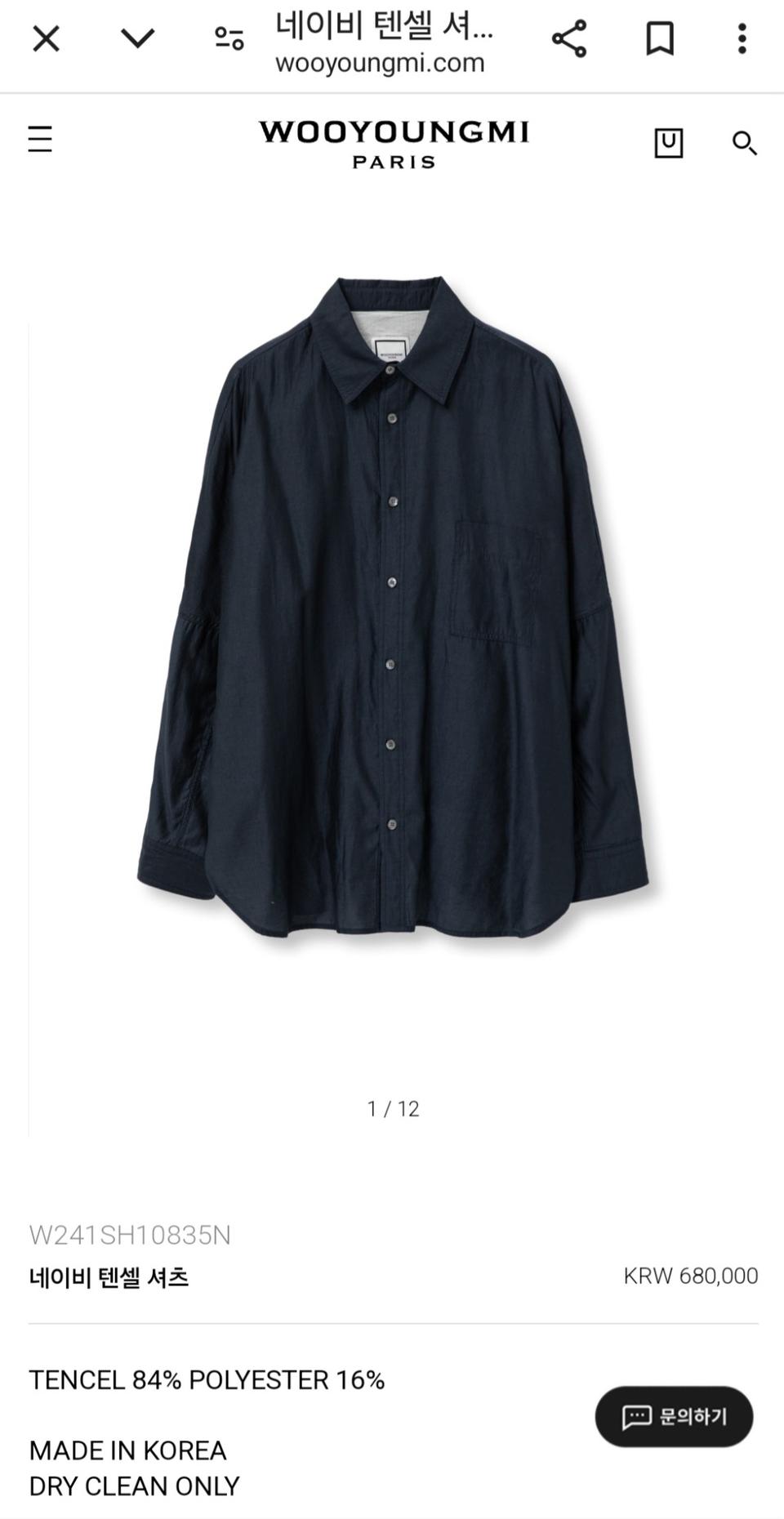
Task: Tap the 문의하기 inquiry chat button
Action: click(674, 1417)
